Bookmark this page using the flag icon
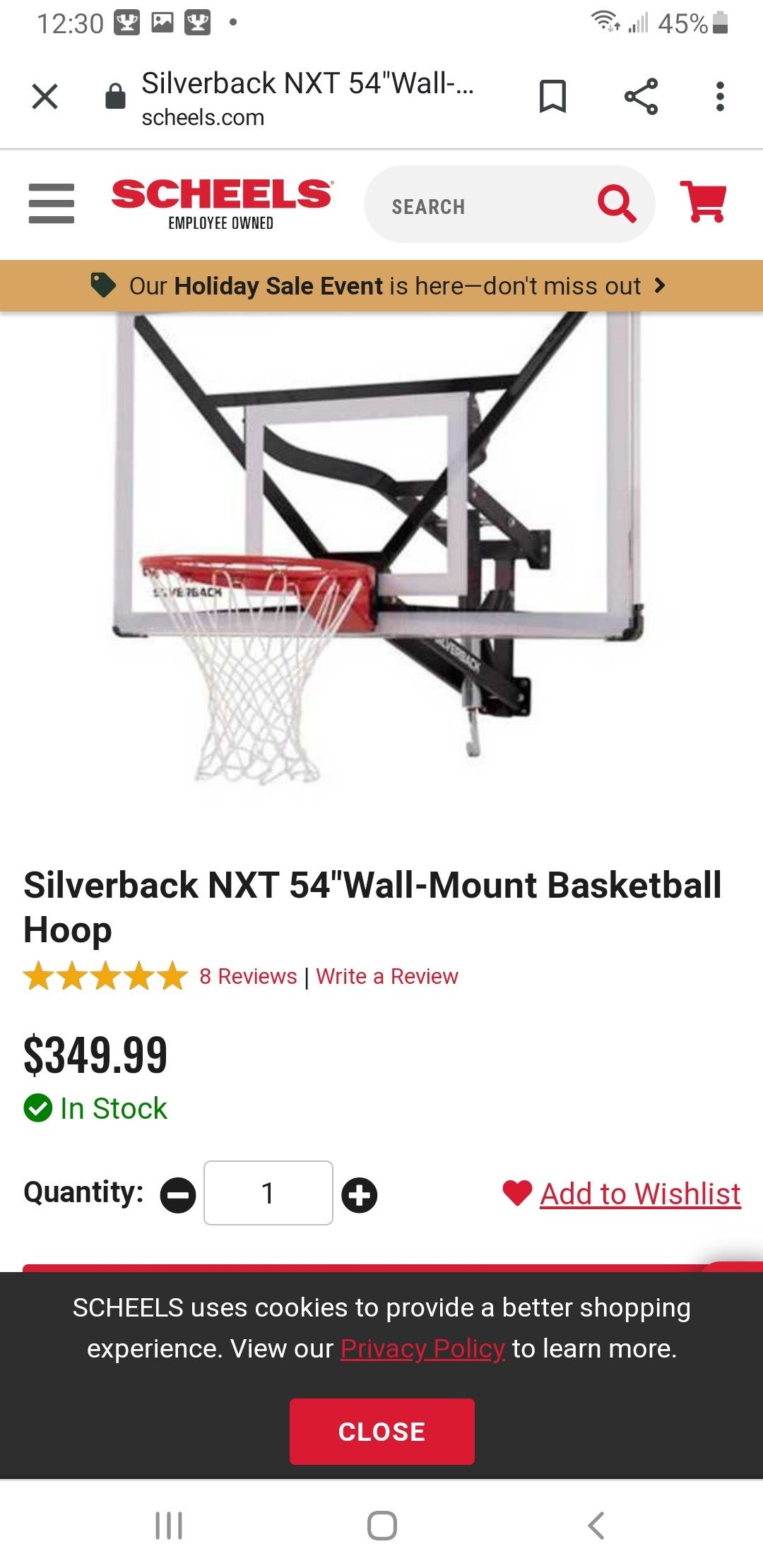This screenshot has height=1568, width=763. pos(554,97)
